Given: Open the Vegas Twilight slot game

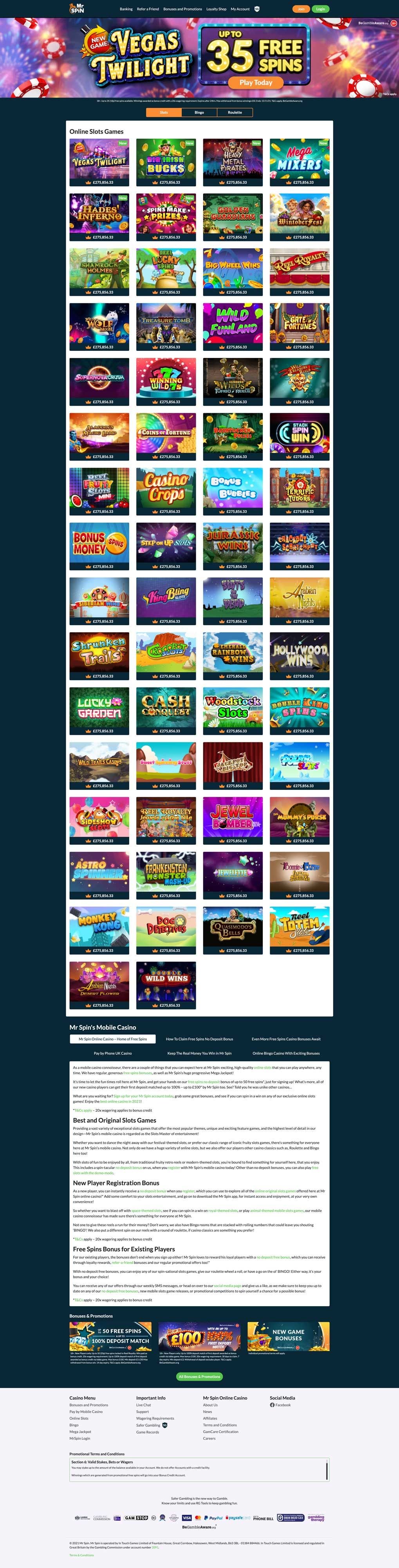Looking at the screenshot, I should tap(99, 159).
